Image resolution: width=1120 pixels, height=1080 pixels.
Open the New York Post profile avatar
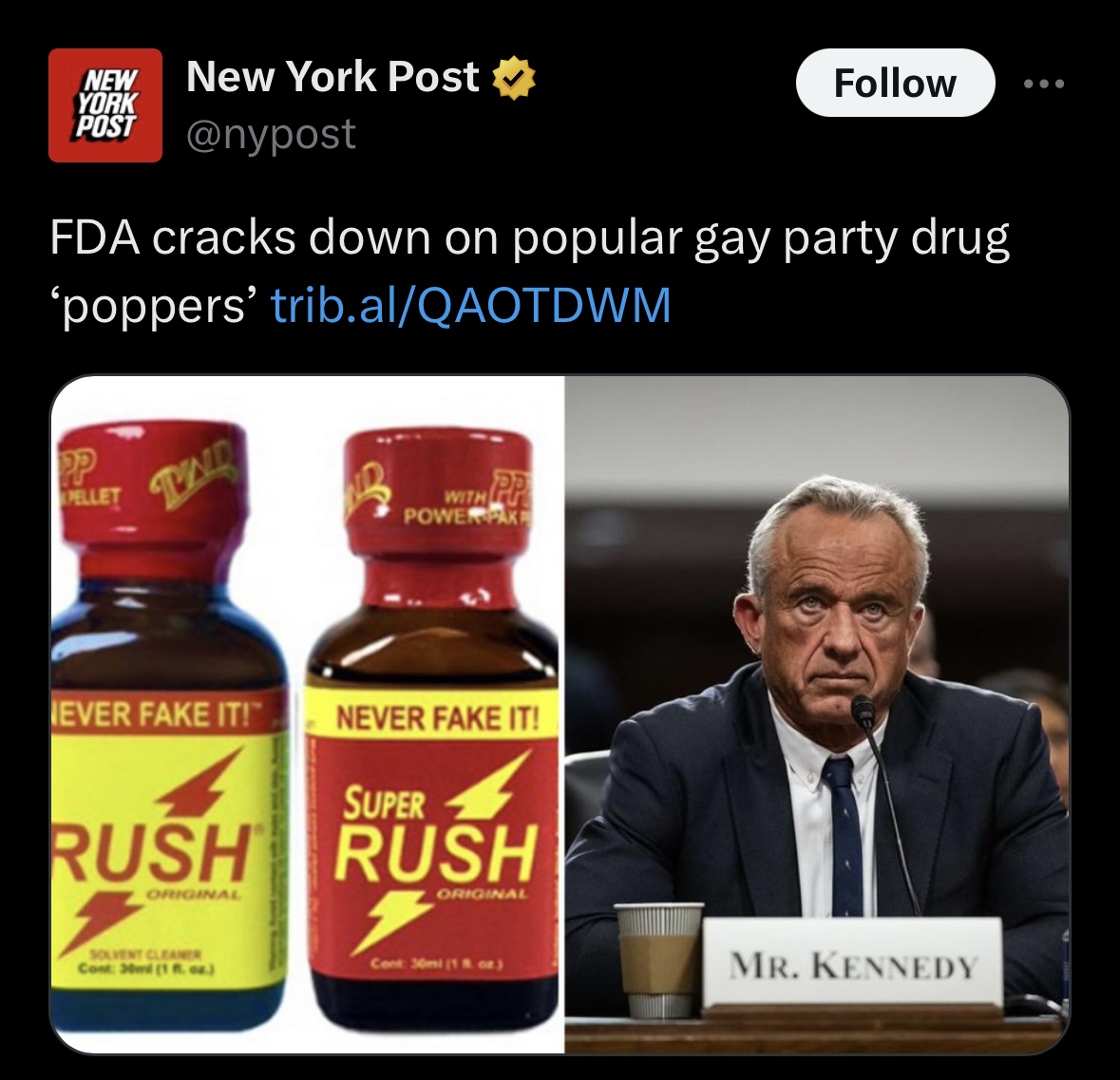click(105, 105)
